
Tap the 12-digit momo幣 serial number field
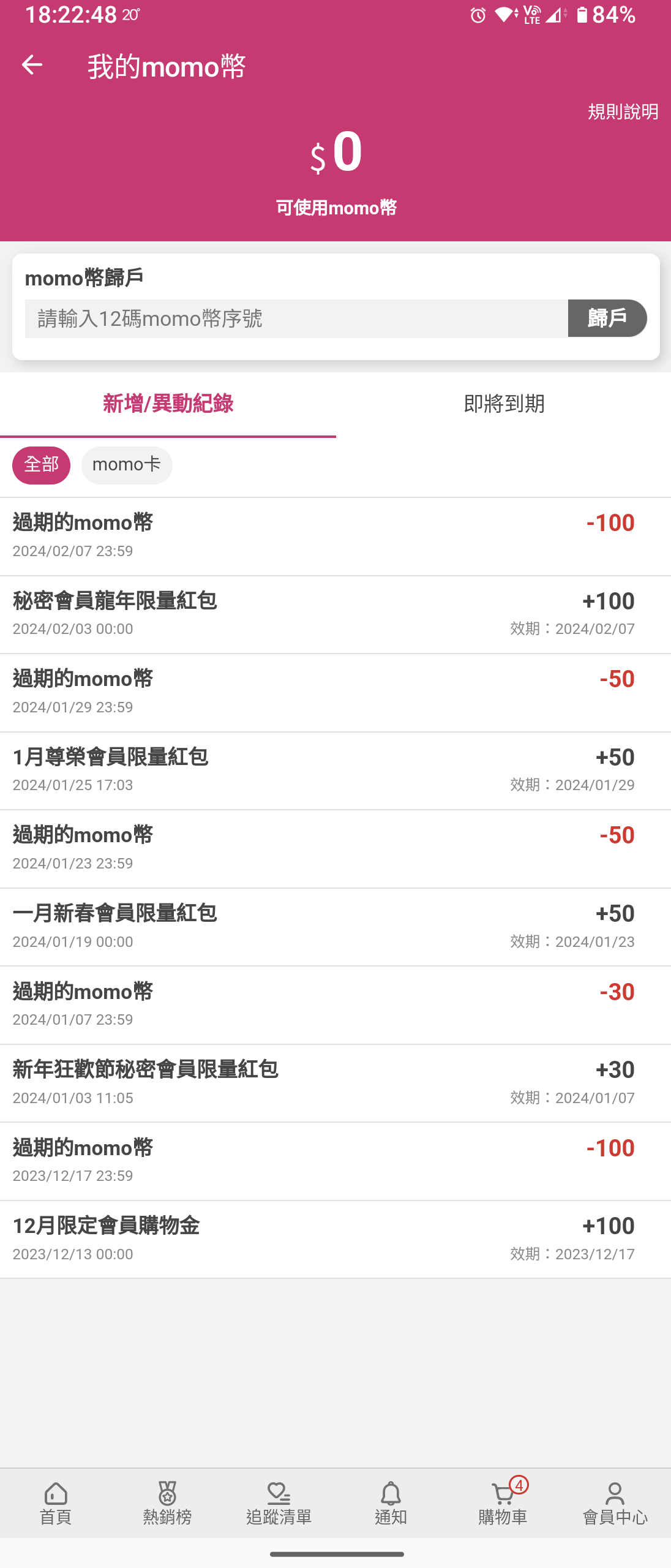click(296, 318)
